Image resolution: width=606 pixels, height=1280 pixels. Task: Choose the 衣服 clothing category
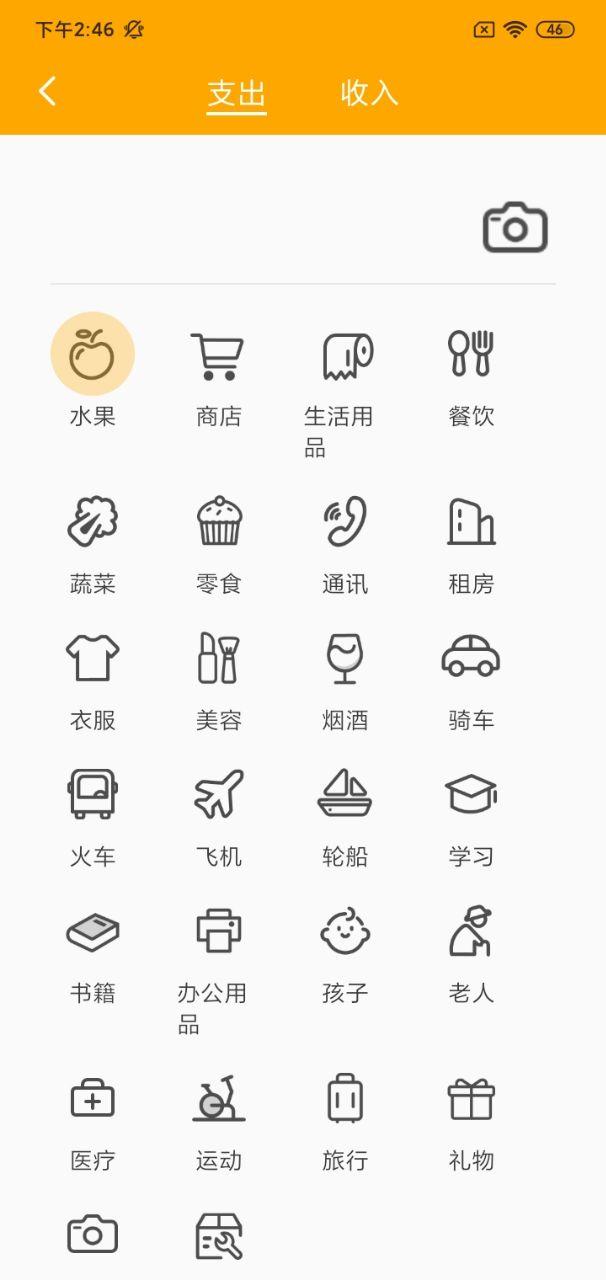(93, 658)
